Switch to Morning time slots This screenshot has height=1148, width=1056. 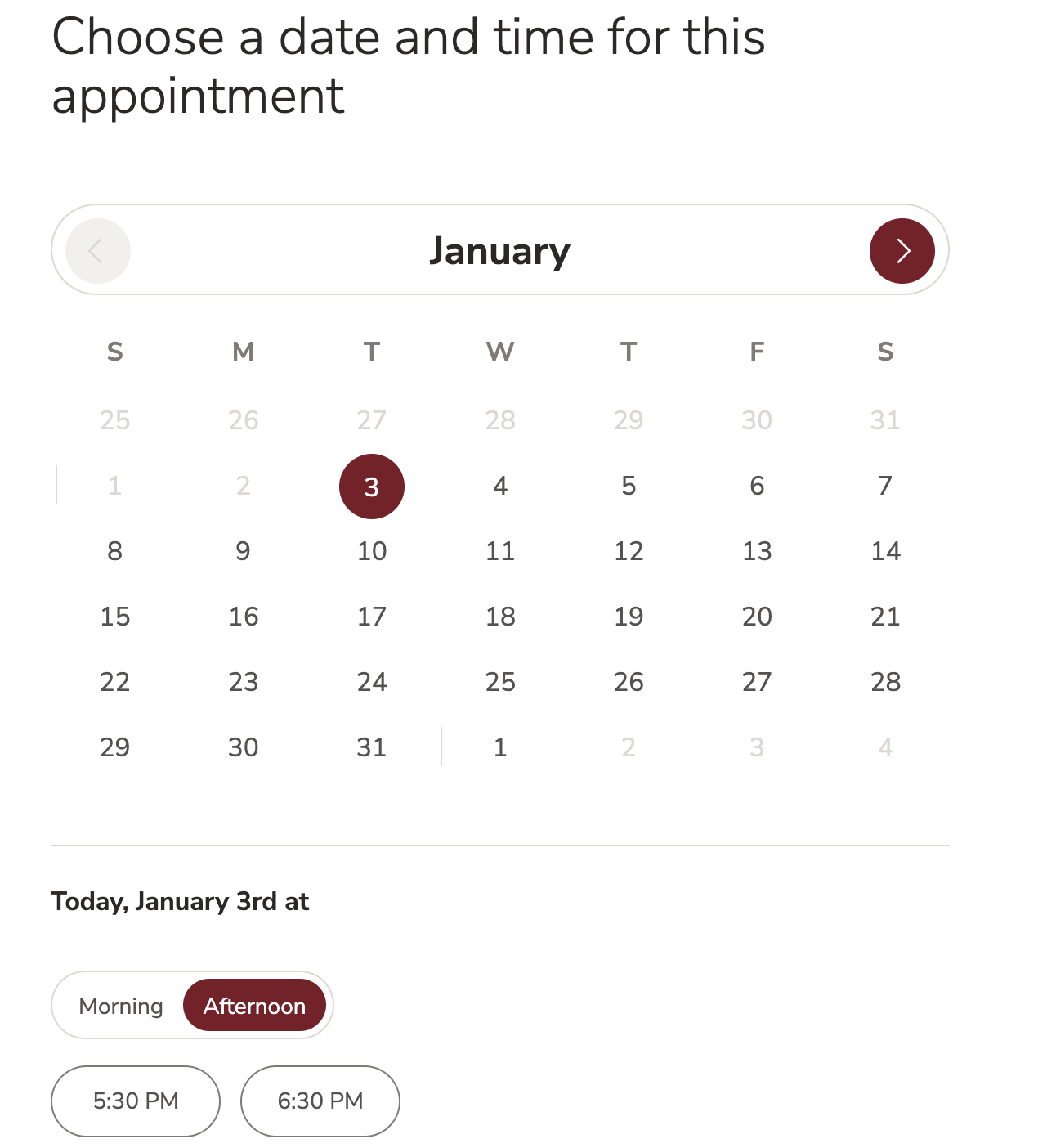(121, 1006)
